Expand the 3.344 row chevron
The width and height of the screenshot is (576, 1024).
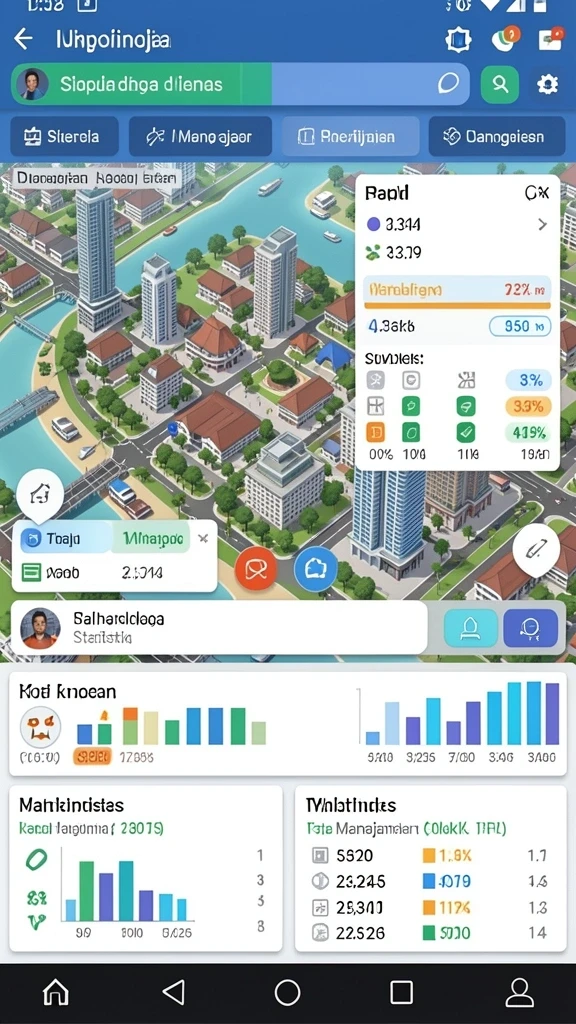[542, 225]
